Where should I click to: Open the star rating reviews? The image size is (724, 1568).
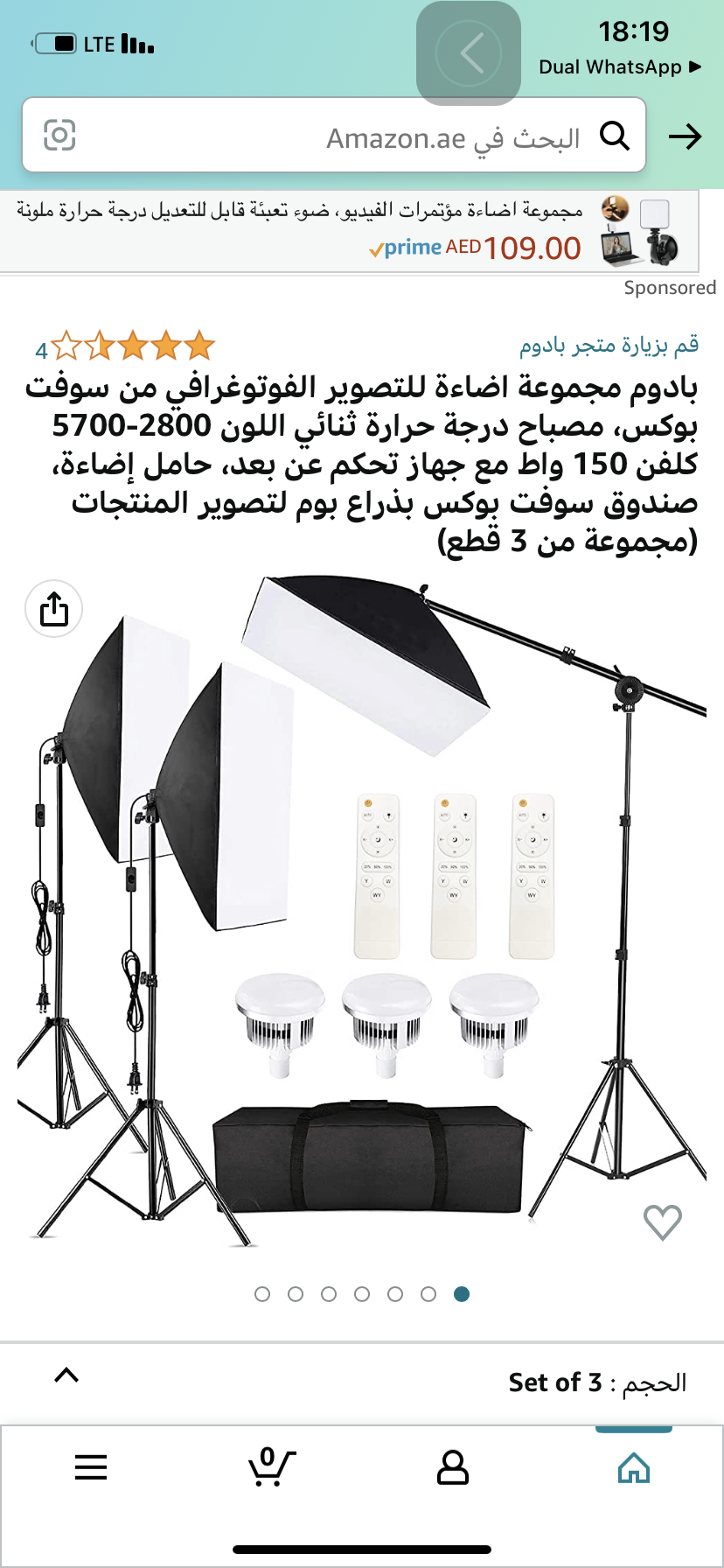point(125,347)
